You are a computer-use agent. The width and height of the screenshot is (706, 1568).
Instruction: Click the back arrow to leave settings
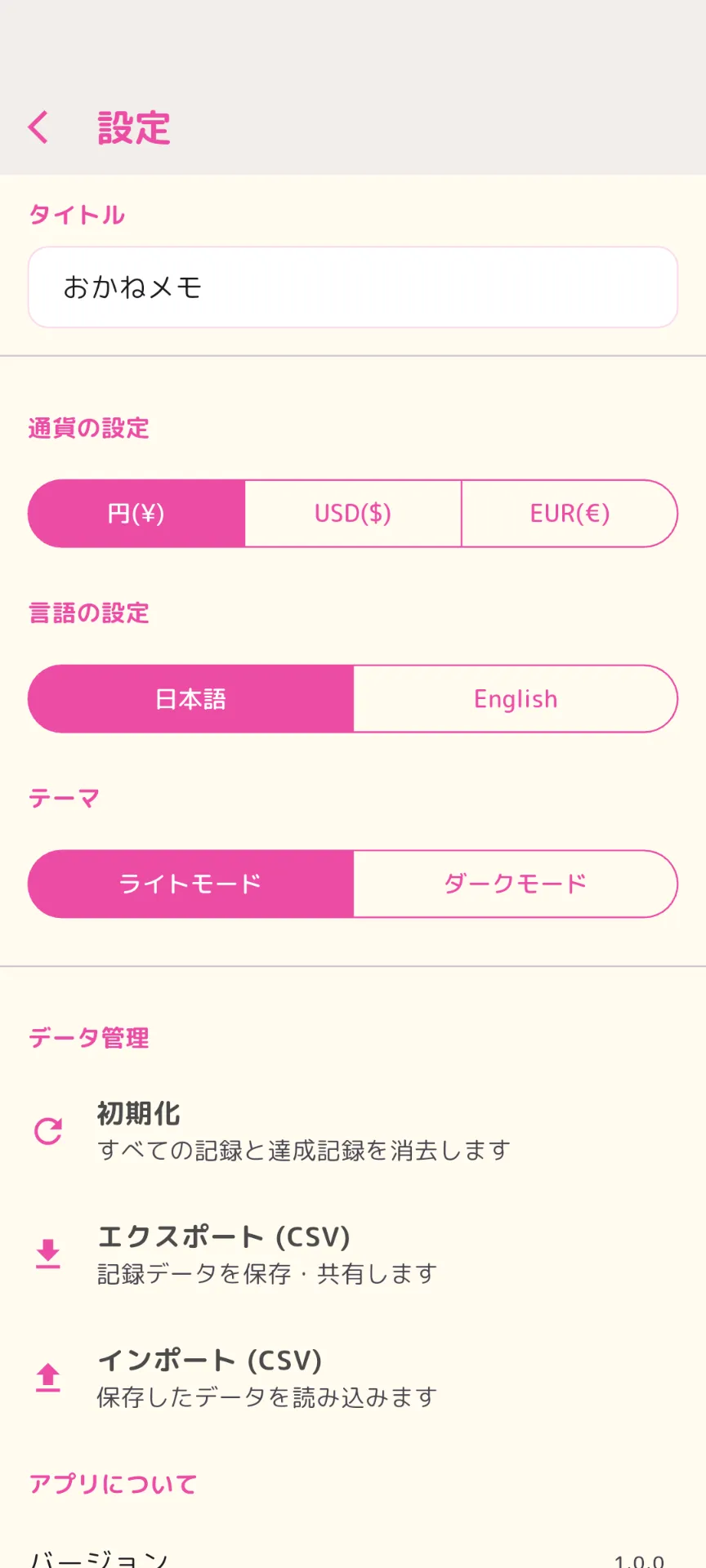[38, 127]
